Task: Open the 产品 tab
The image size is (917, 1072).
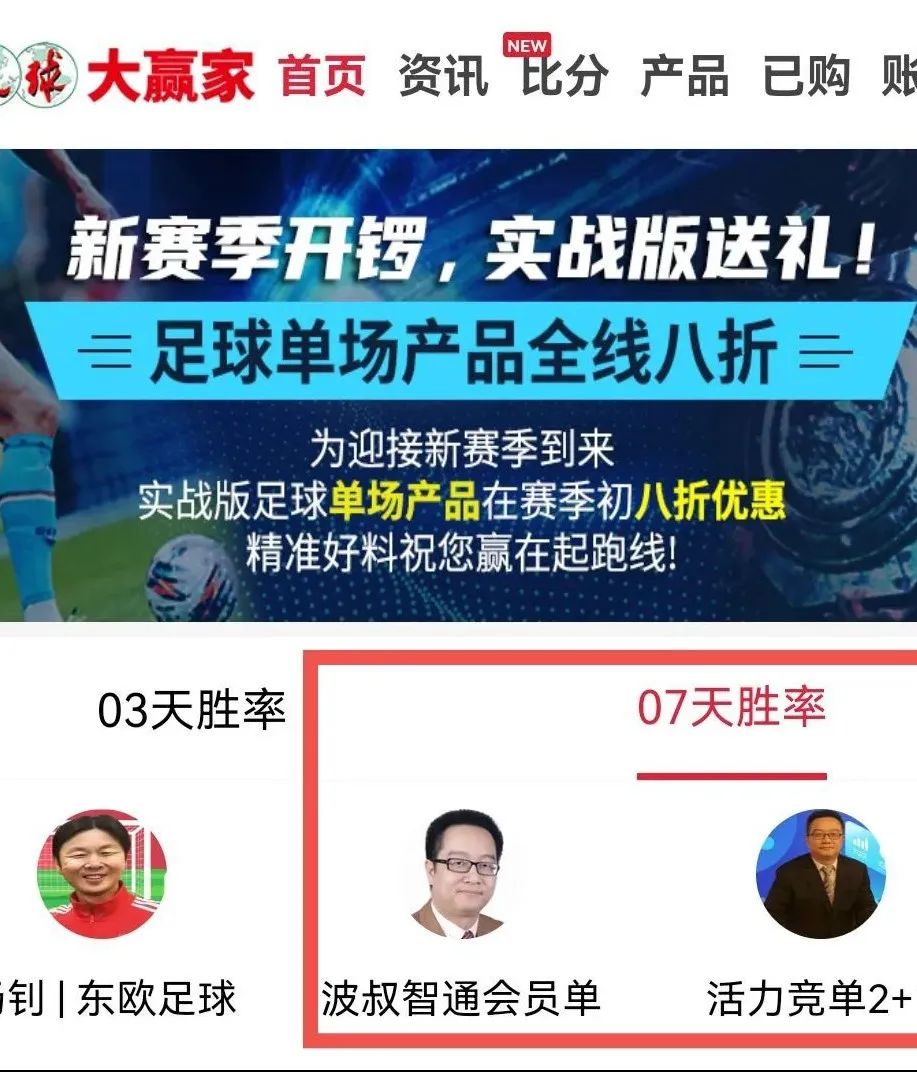Action: pos(684,77)
